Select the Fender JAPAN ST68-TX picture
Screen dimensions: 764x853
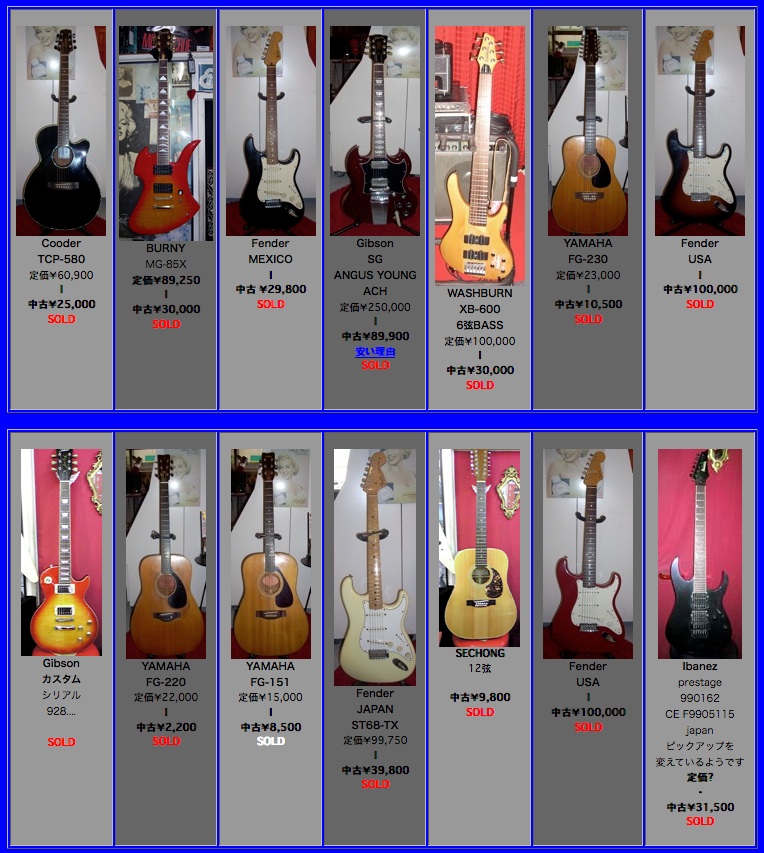tap(375, 566)
